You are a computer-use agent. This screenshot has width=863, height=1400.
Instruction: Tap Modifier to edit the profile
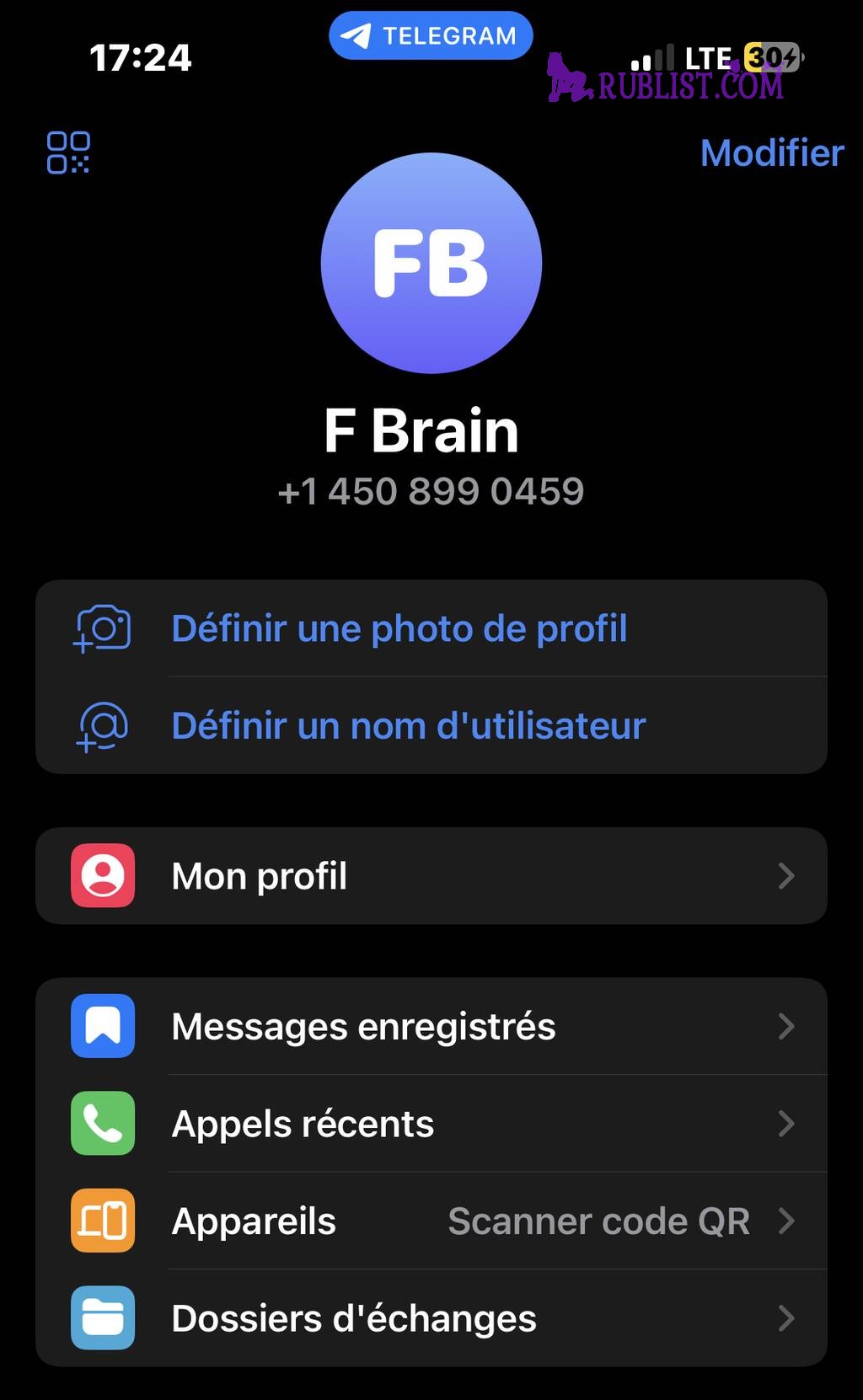[772, 153]
